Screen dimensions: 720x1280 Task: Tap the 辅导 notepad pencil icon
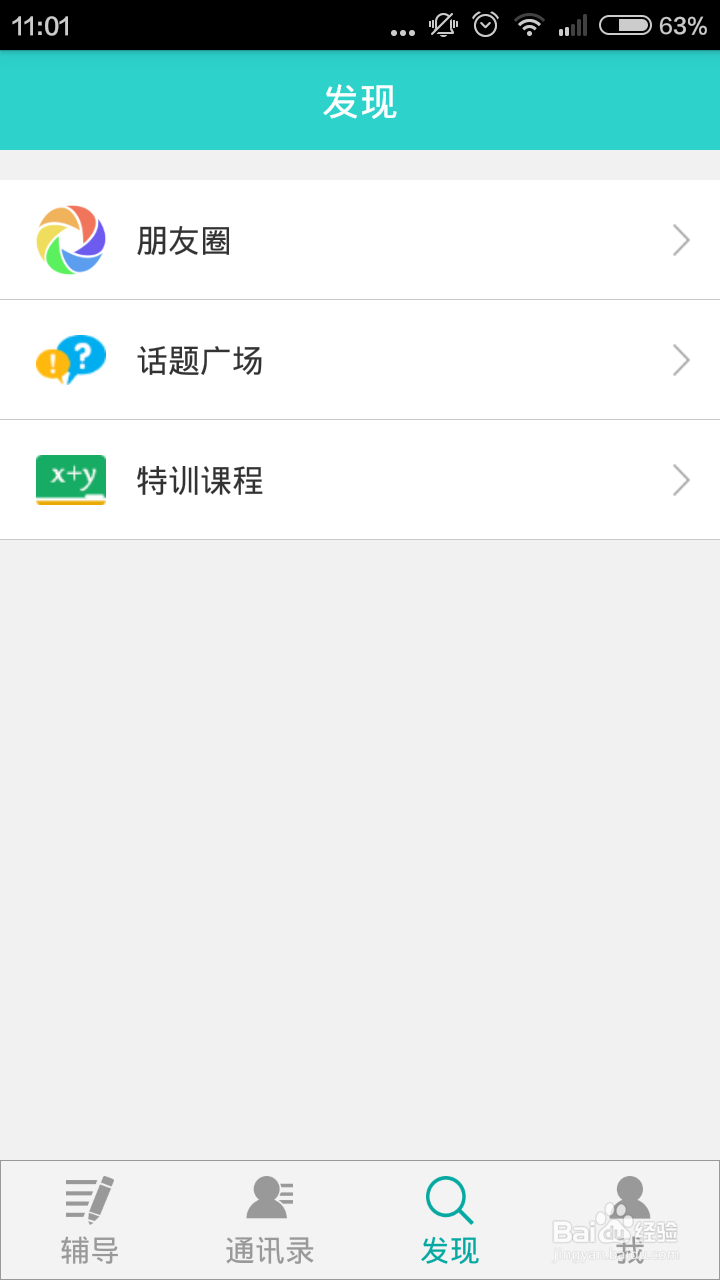pos(90,1199)
